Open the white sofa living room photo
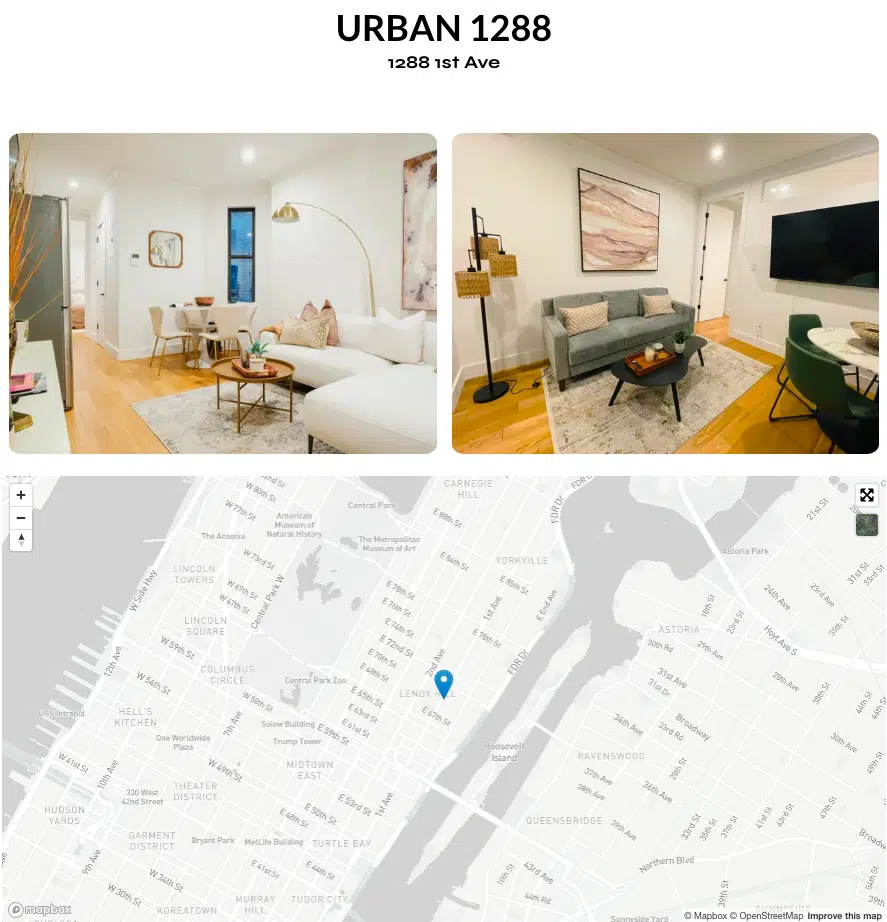The image size is (887, 922). click(223, 293)
